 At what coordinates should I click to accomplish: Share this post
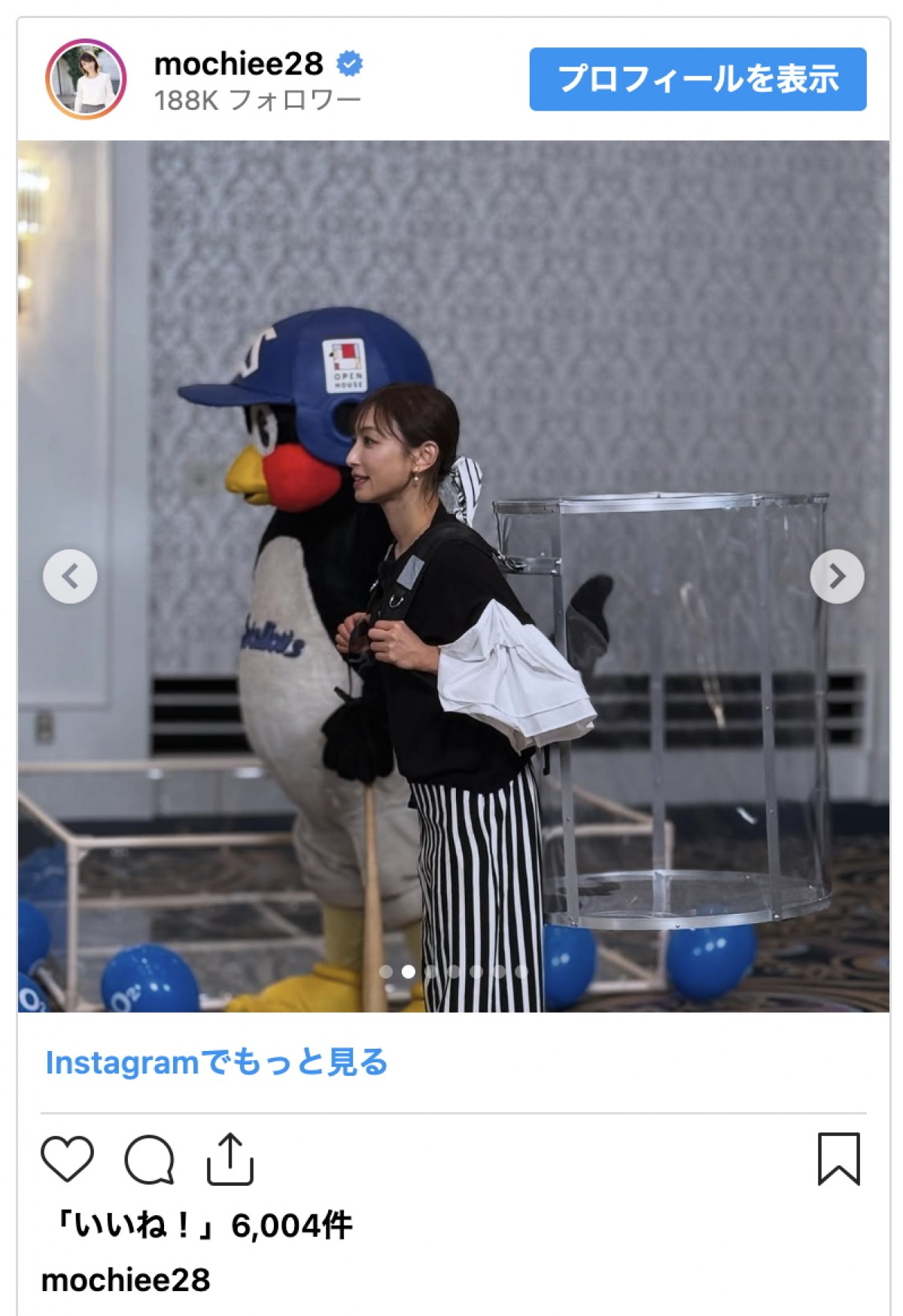click(x=230, y=1159)
